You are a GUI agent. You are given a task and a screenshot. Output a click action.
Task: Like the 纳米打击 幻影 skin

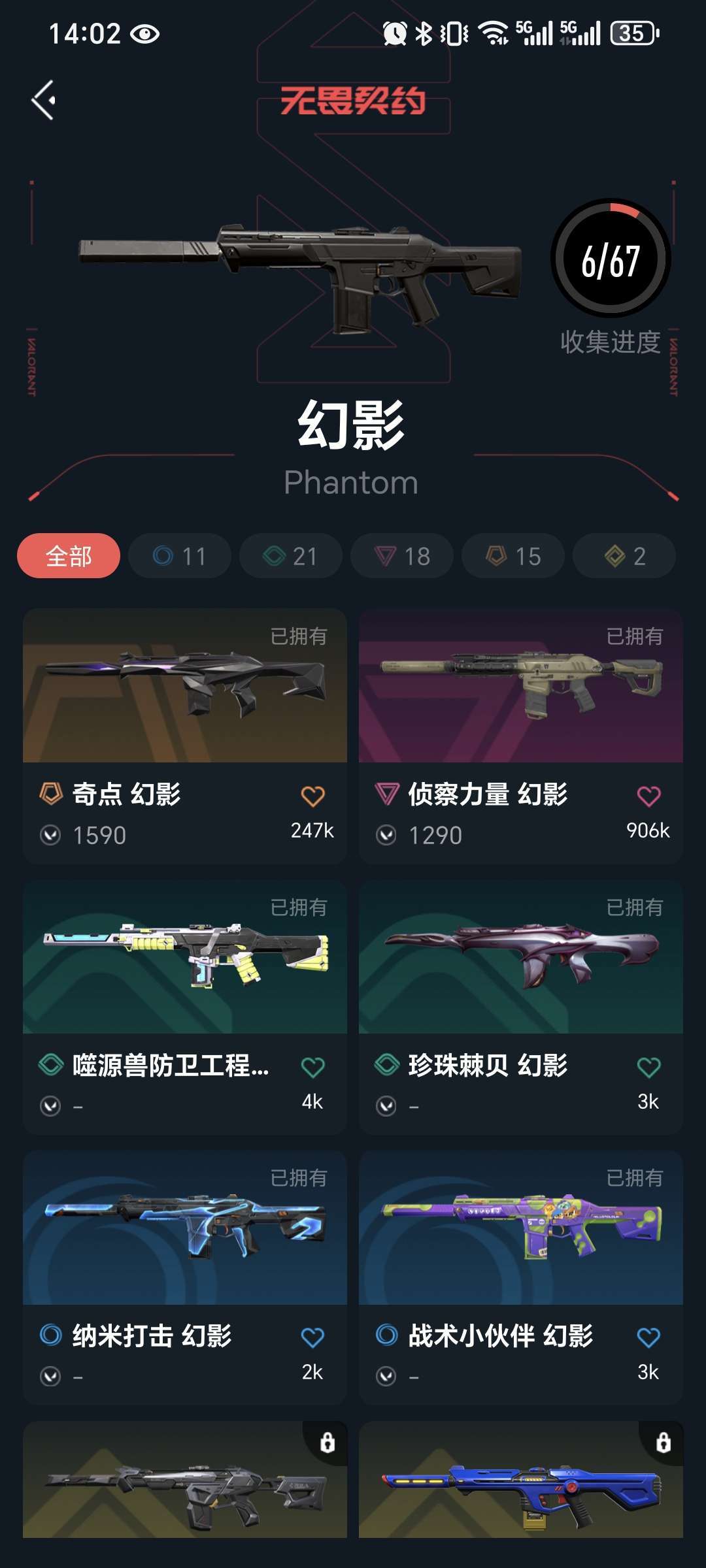pos(312,1337)
